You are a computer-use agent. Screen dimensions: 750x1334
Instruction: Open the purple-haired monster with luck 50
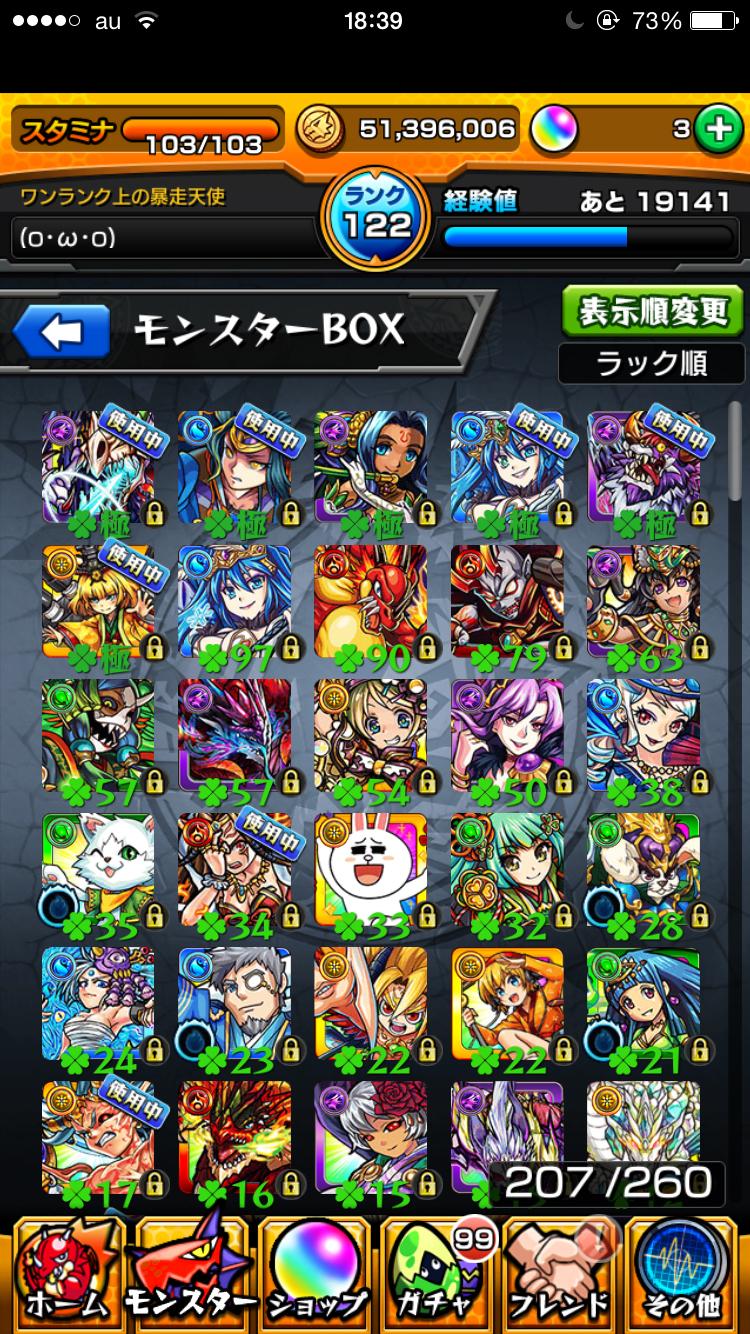click(x=506, y=737)
